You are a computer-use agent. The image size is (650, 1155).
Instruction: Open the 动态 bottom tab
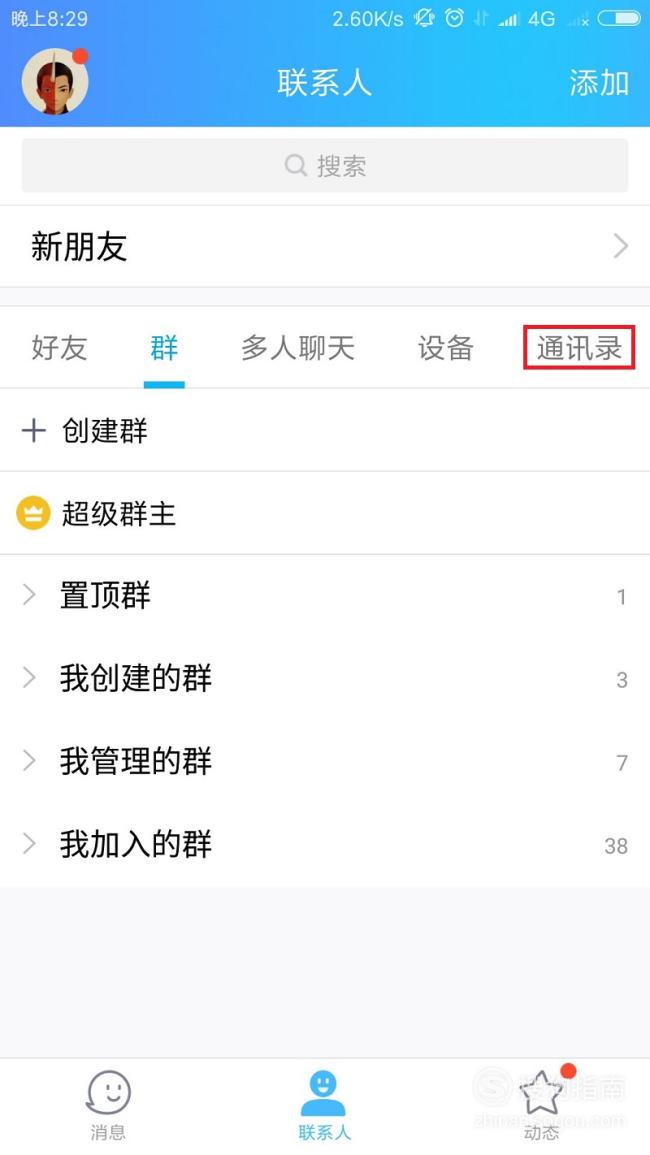tap(542, 1106)
